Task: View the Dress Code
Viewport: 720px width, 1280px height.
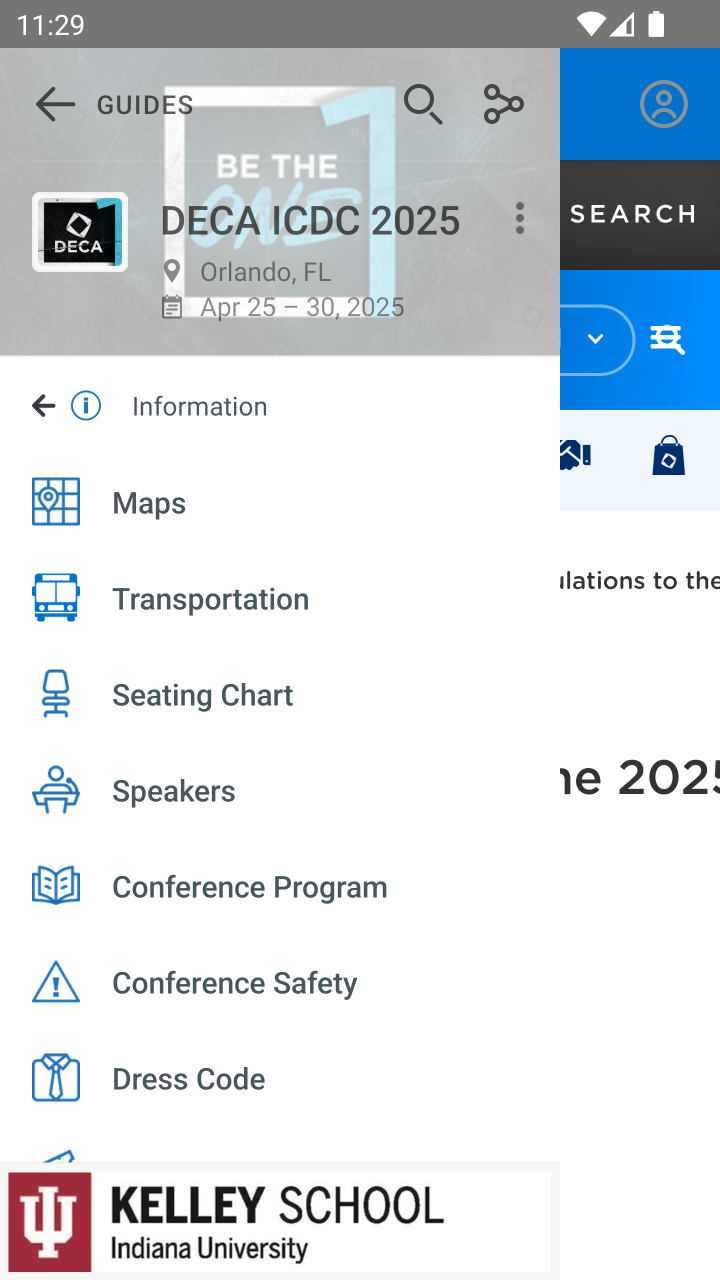Action: 188,1078
